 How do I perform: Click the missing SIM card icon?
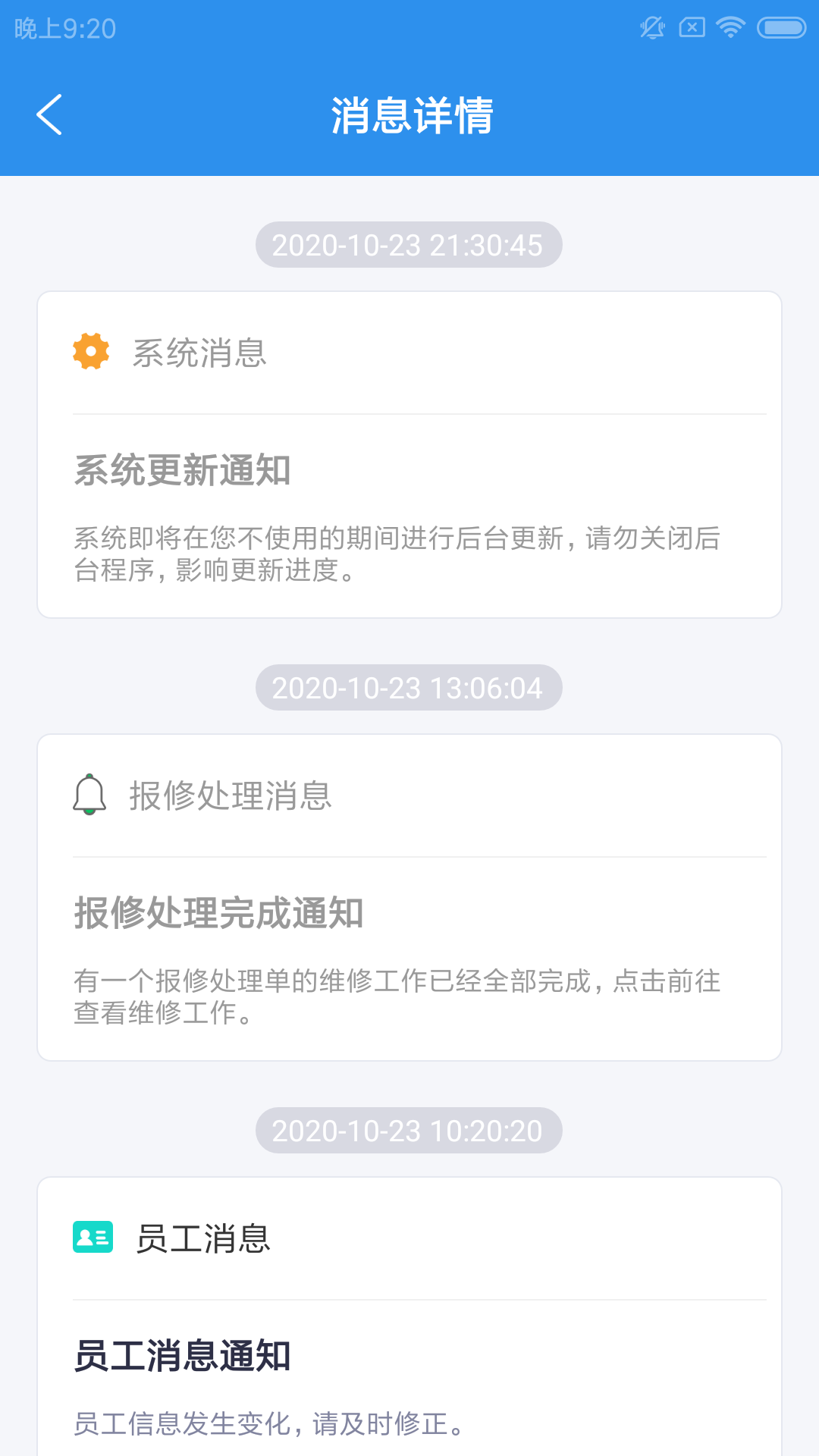tap(692, 27)
